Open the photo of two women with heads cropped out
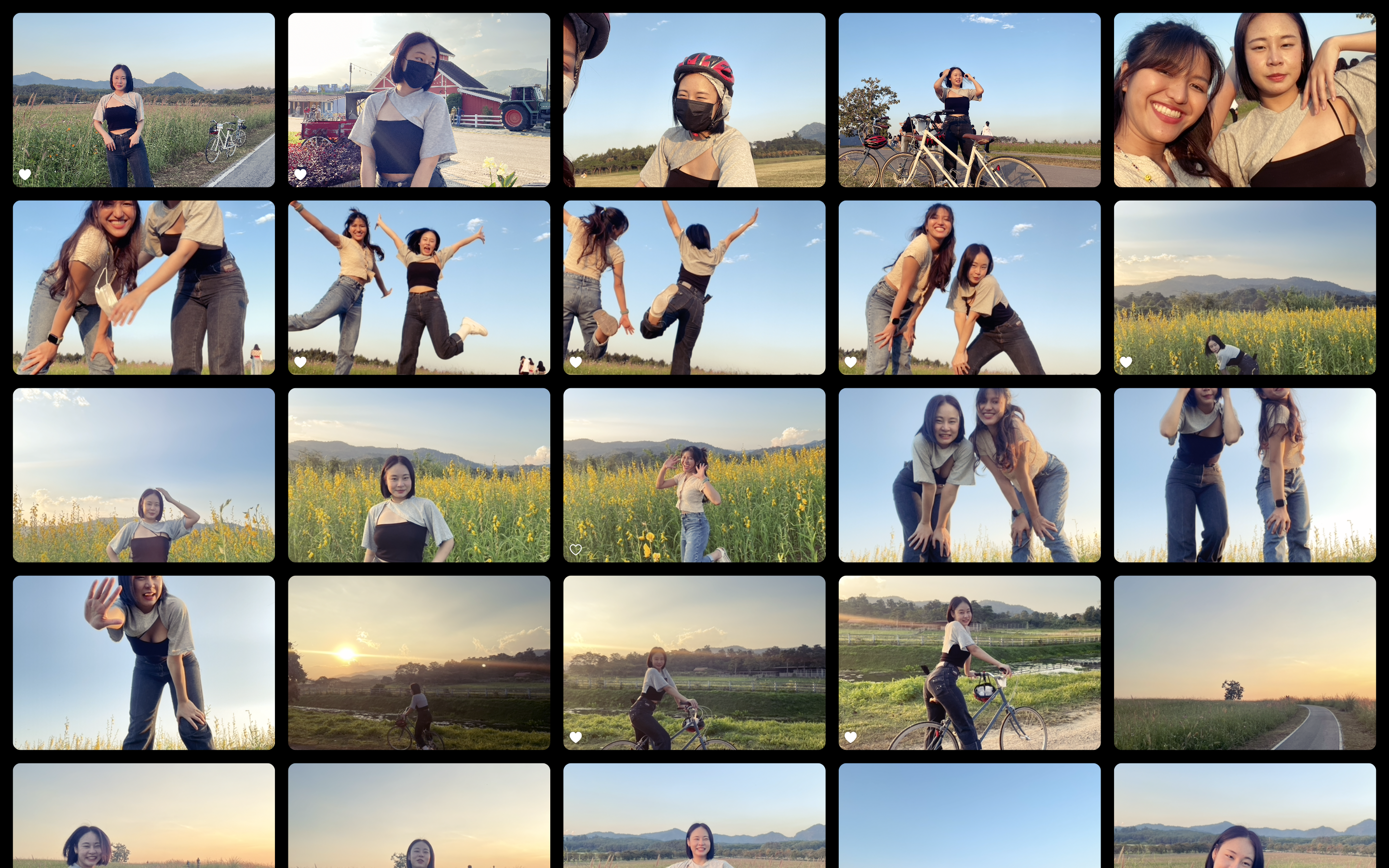1389x868 pixels. [x=1244, y=475]
